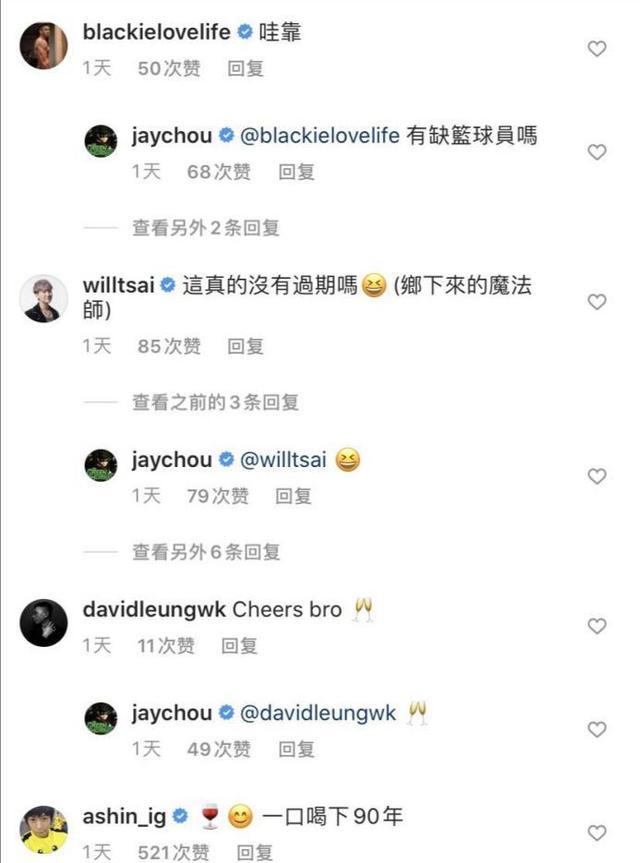Reply to davidleungwk's comment
The image size is (640, 863).
240,646
